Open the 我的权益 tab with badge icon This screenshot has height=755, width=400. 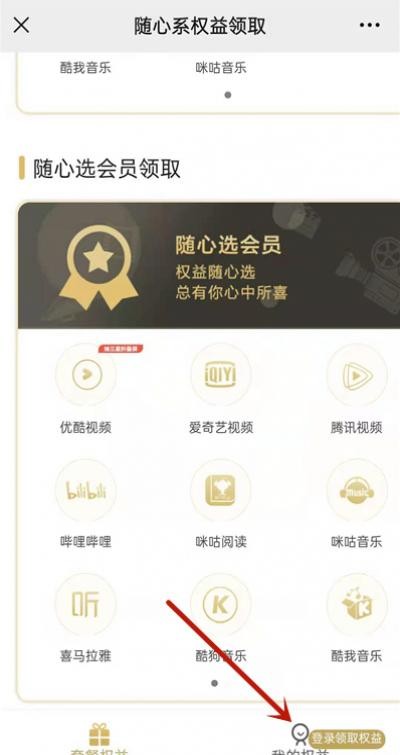tap(300, 741)
